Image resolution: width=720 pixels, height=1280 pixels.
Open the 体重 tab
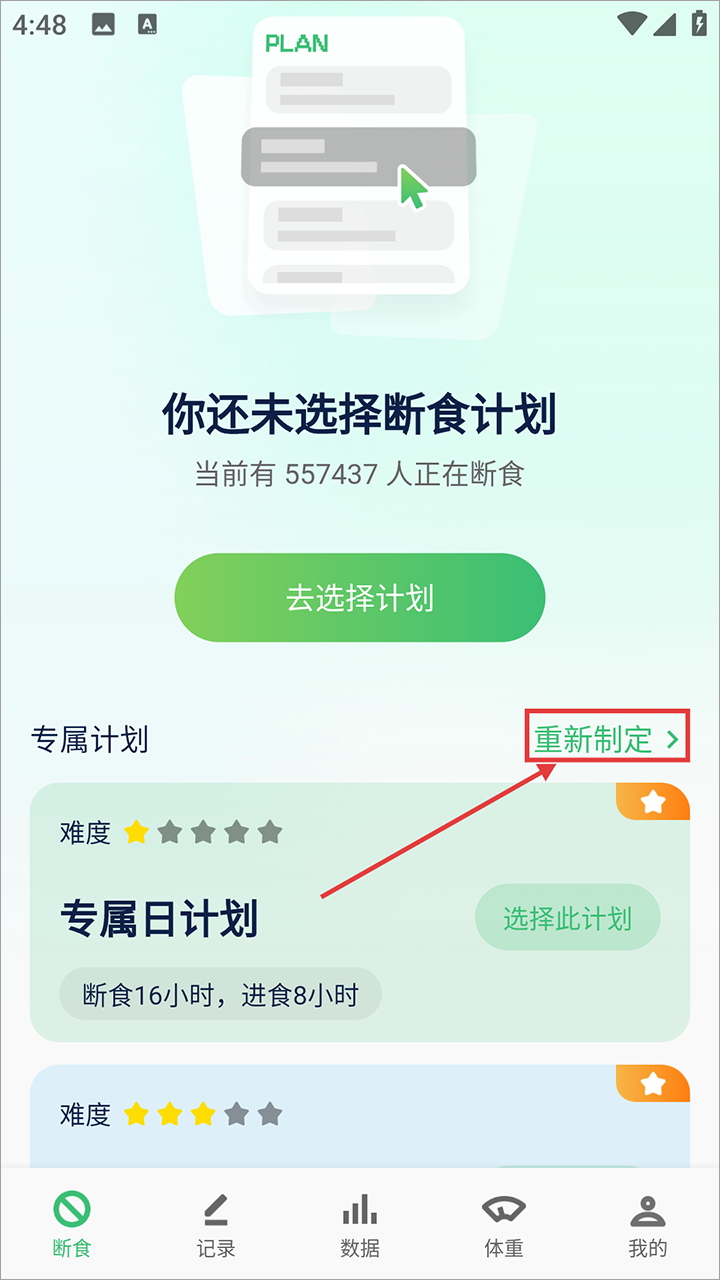[504, 1224]
